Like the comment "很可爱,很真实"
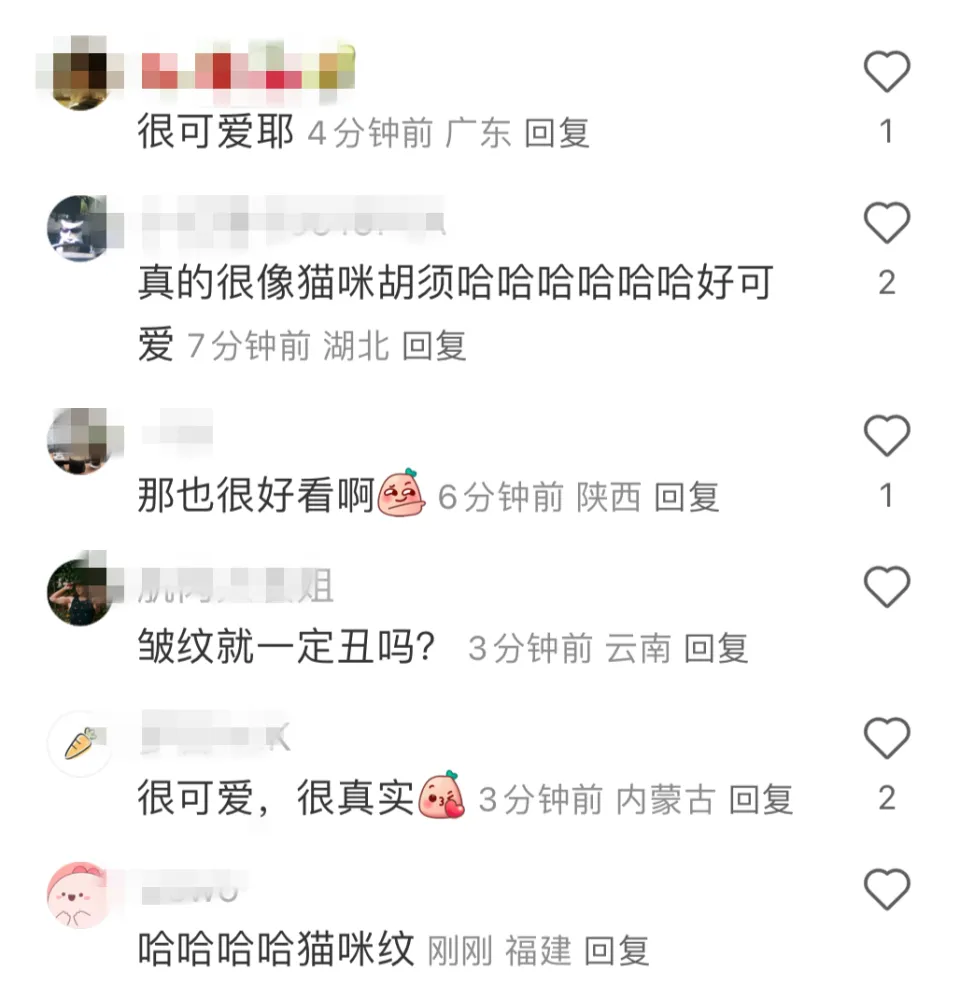The width and height of the screenshot is (960, 1000). click(886, 739)
